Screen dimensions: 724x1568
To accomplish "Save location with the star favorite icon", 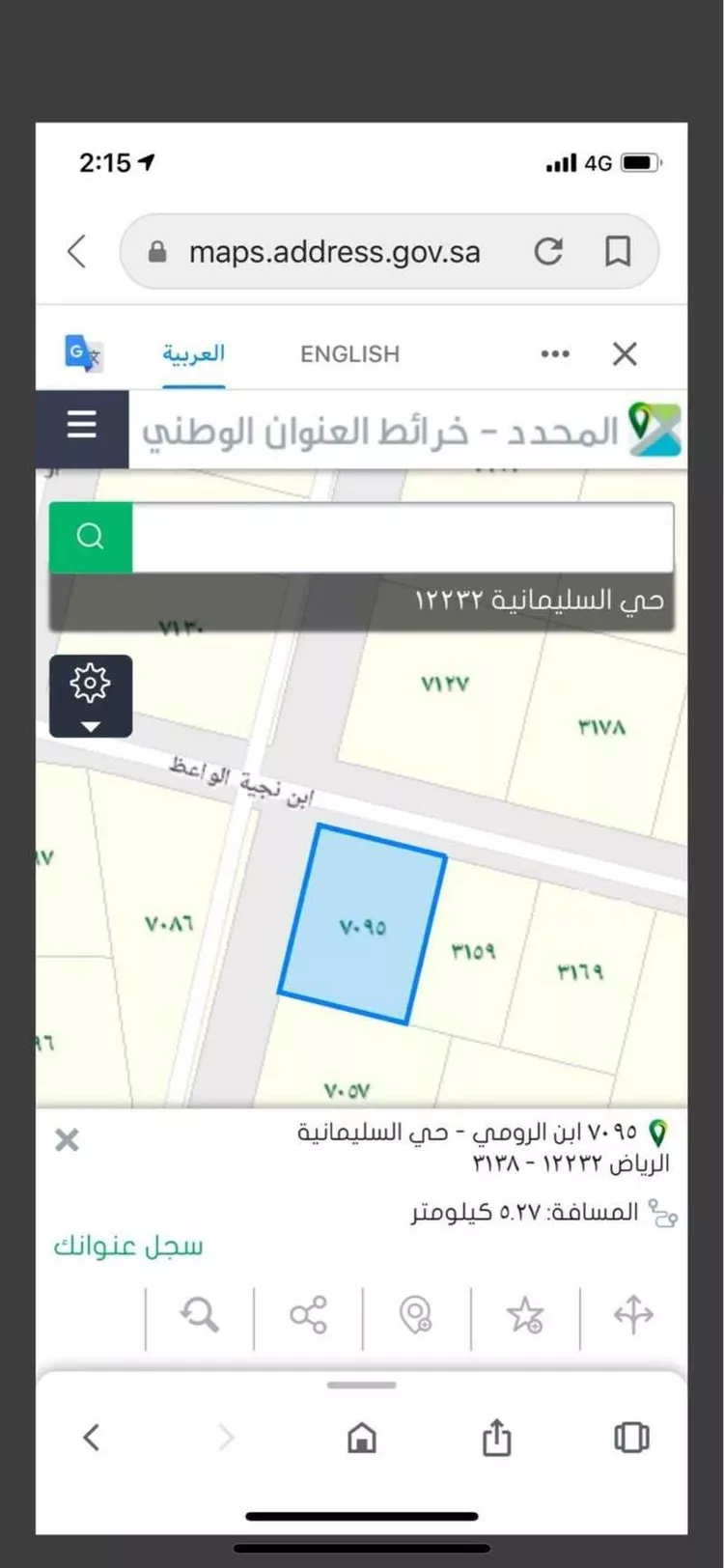I will pos(524,1314).
